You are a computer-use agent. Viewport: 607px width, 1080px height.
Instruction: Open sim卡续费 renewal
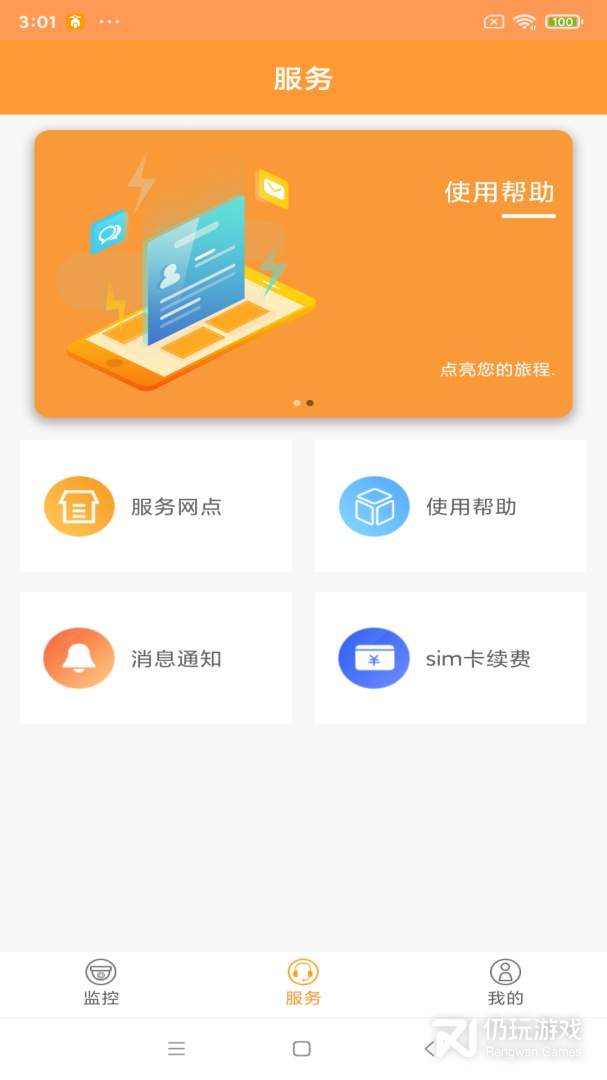[x=450, y=658]
